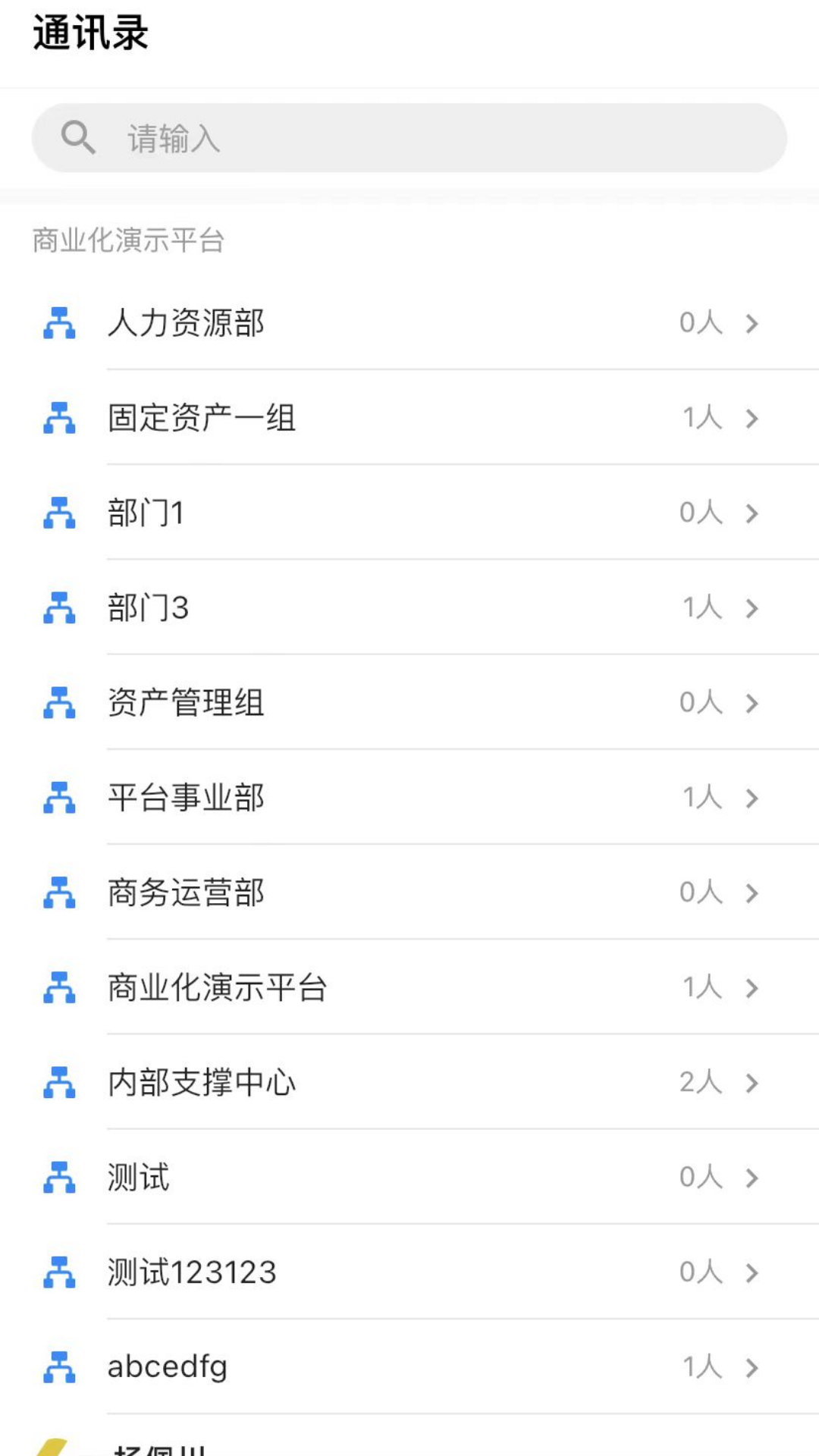This screenshot has height=1456, width=819.
Task: Open the 平台事业部 department
Action: tap(409, 798)
